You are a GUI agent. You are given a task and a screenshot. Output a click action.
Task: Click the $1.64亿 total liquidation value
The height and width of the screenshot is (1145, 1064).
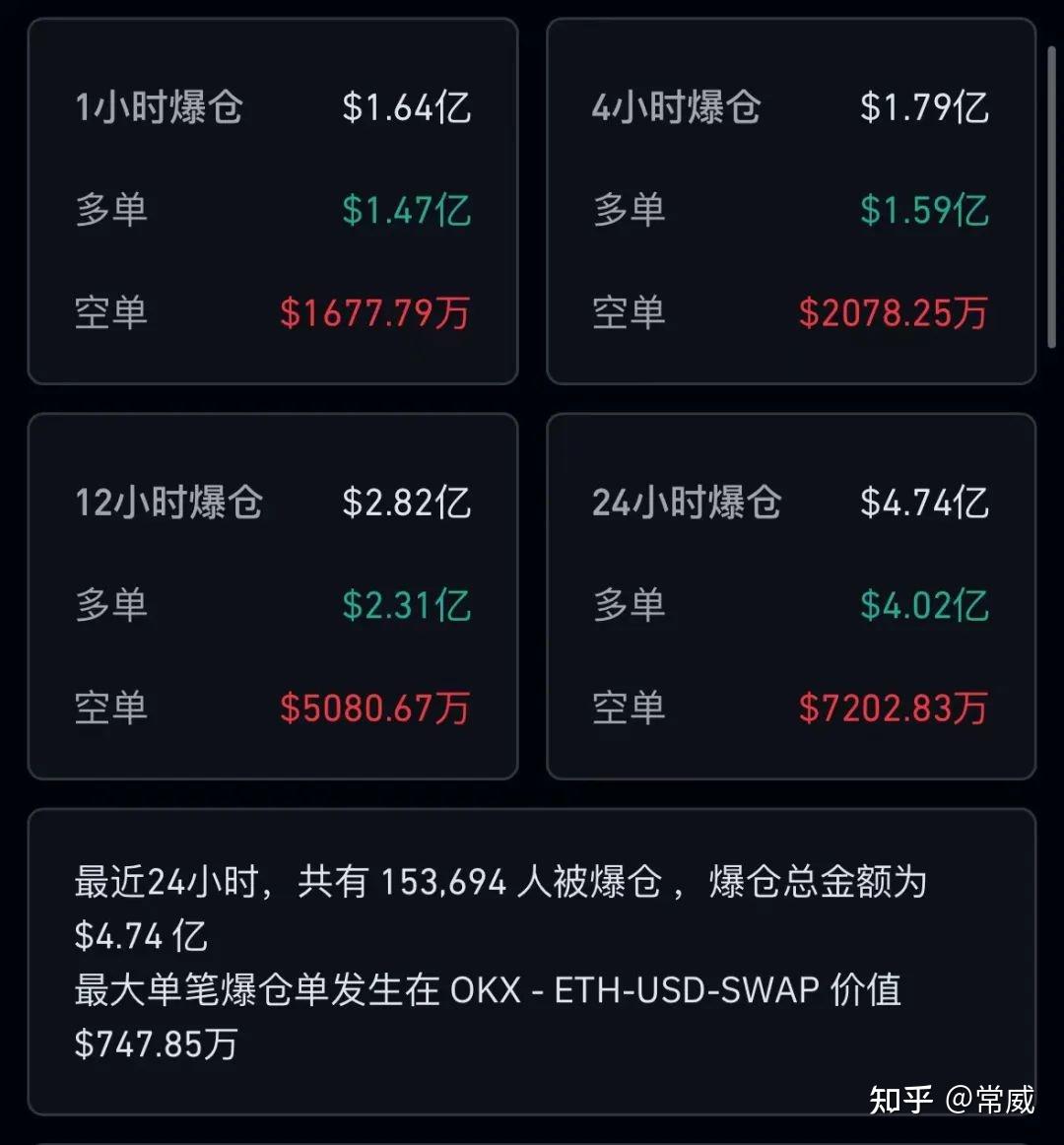click(x=407, y=106)
